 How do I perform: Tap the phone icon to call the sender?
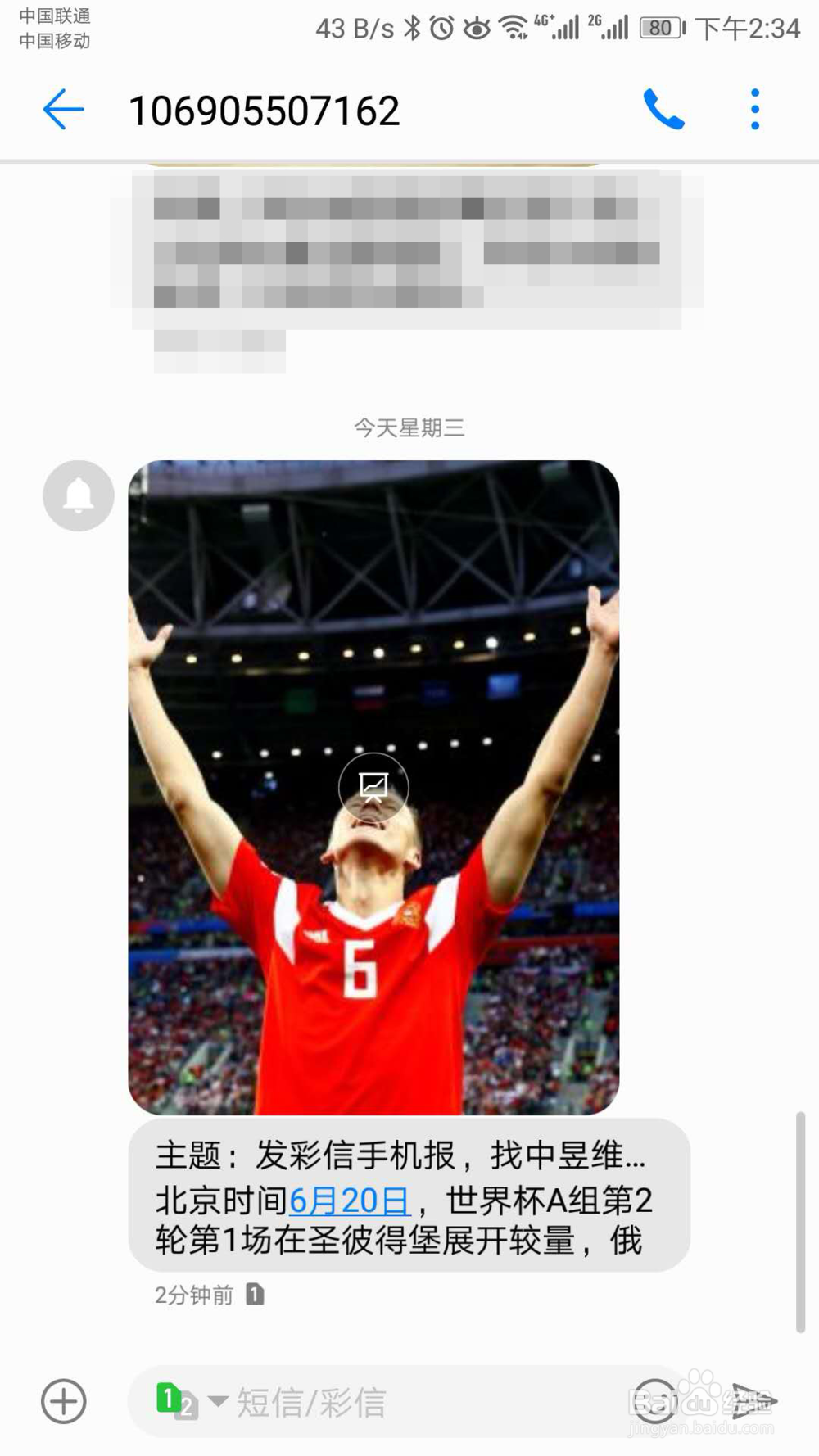tap(665, 111)
